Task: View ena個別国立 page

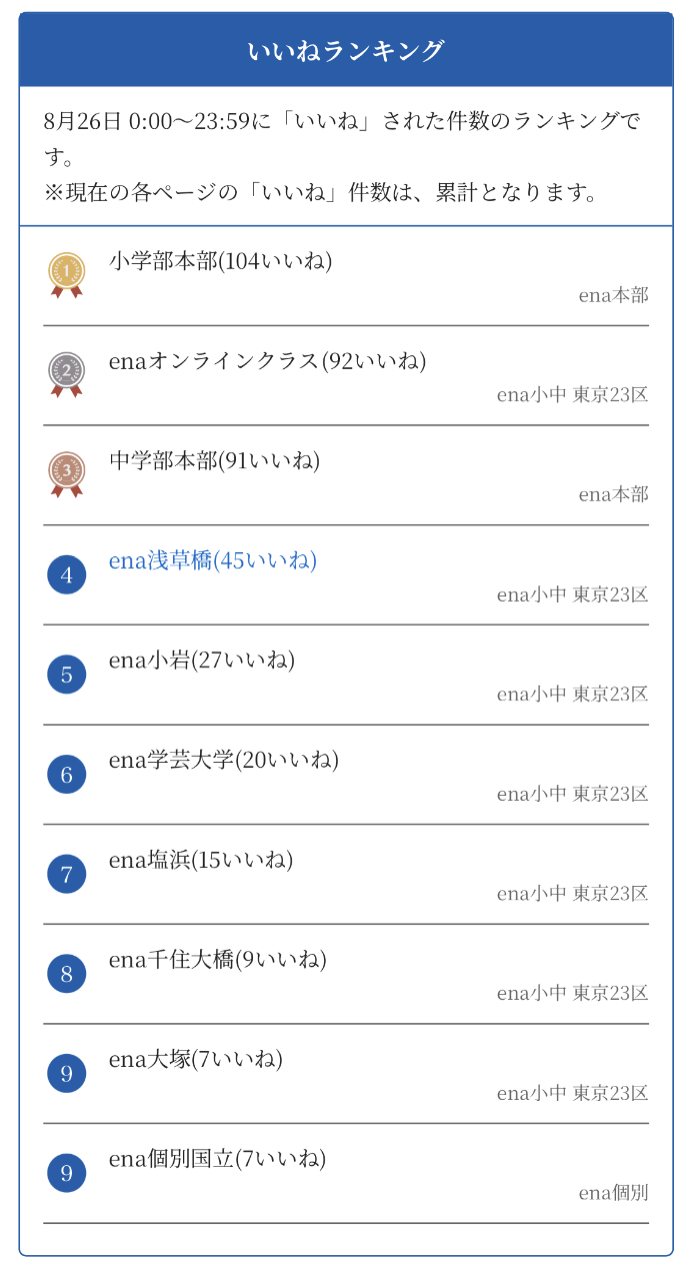Action: point(217,1159)
